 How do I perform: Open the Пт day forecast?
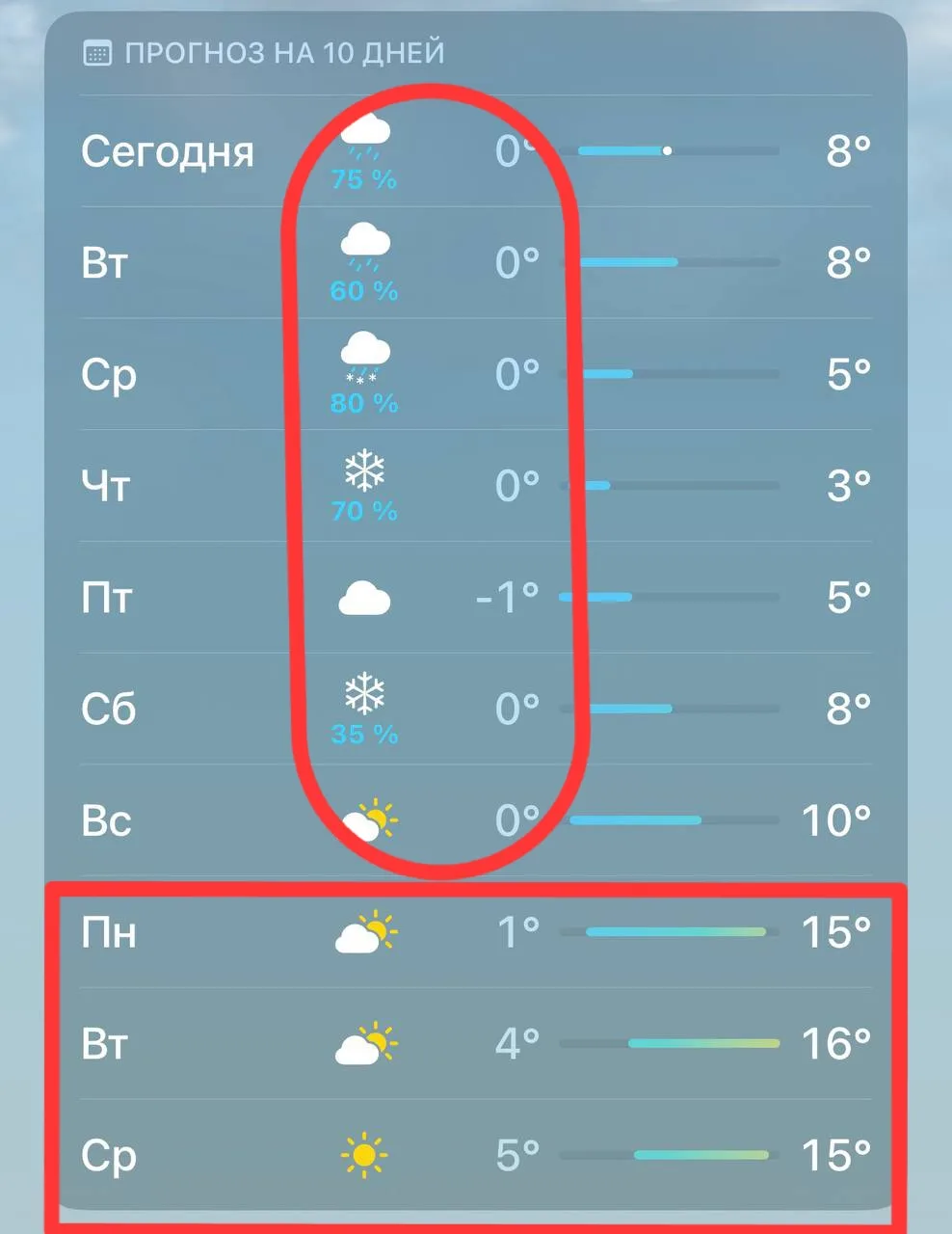(106, 598)
